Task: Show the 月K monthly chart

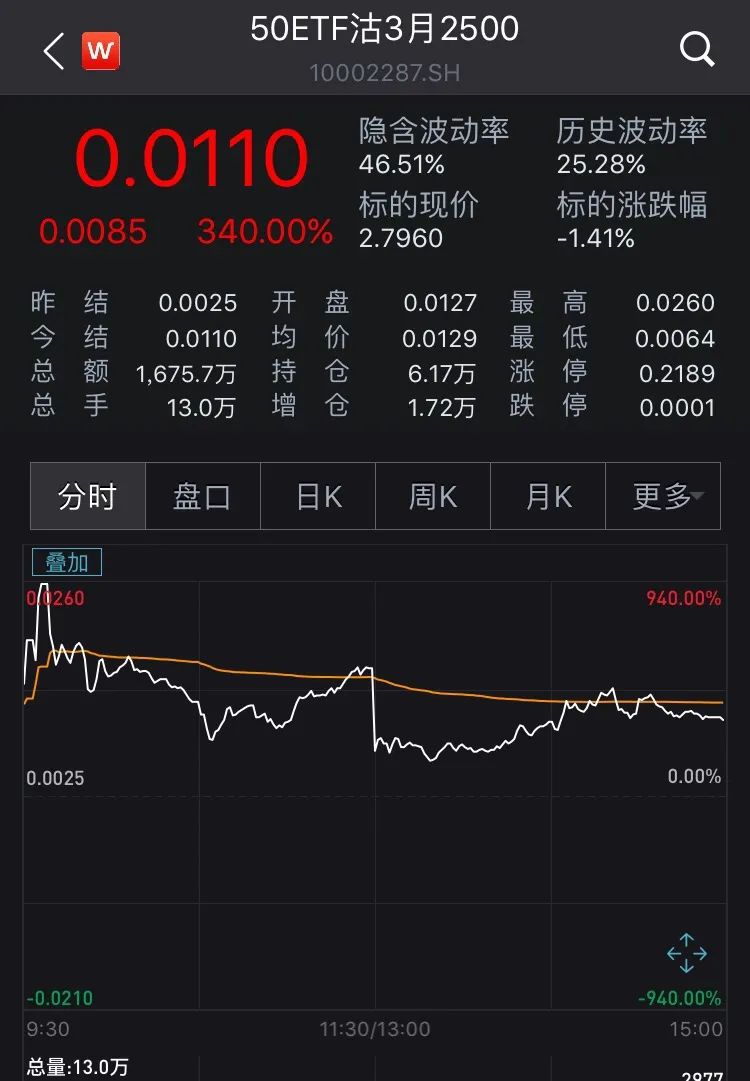Action: [548, 496]
